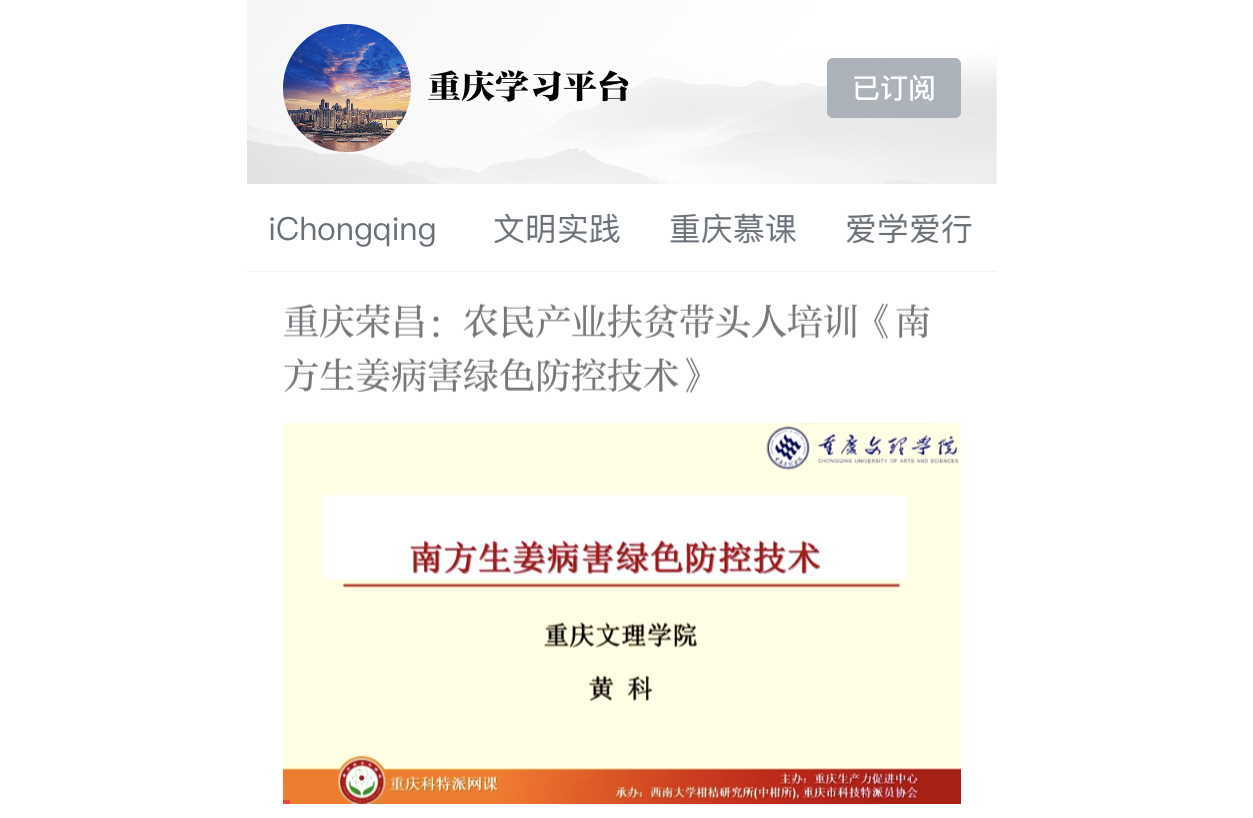Viewport: 1253px width, 818px height.
Task: Tap the 已订阅 subscribed button
Action: click(x=893, y=88)
